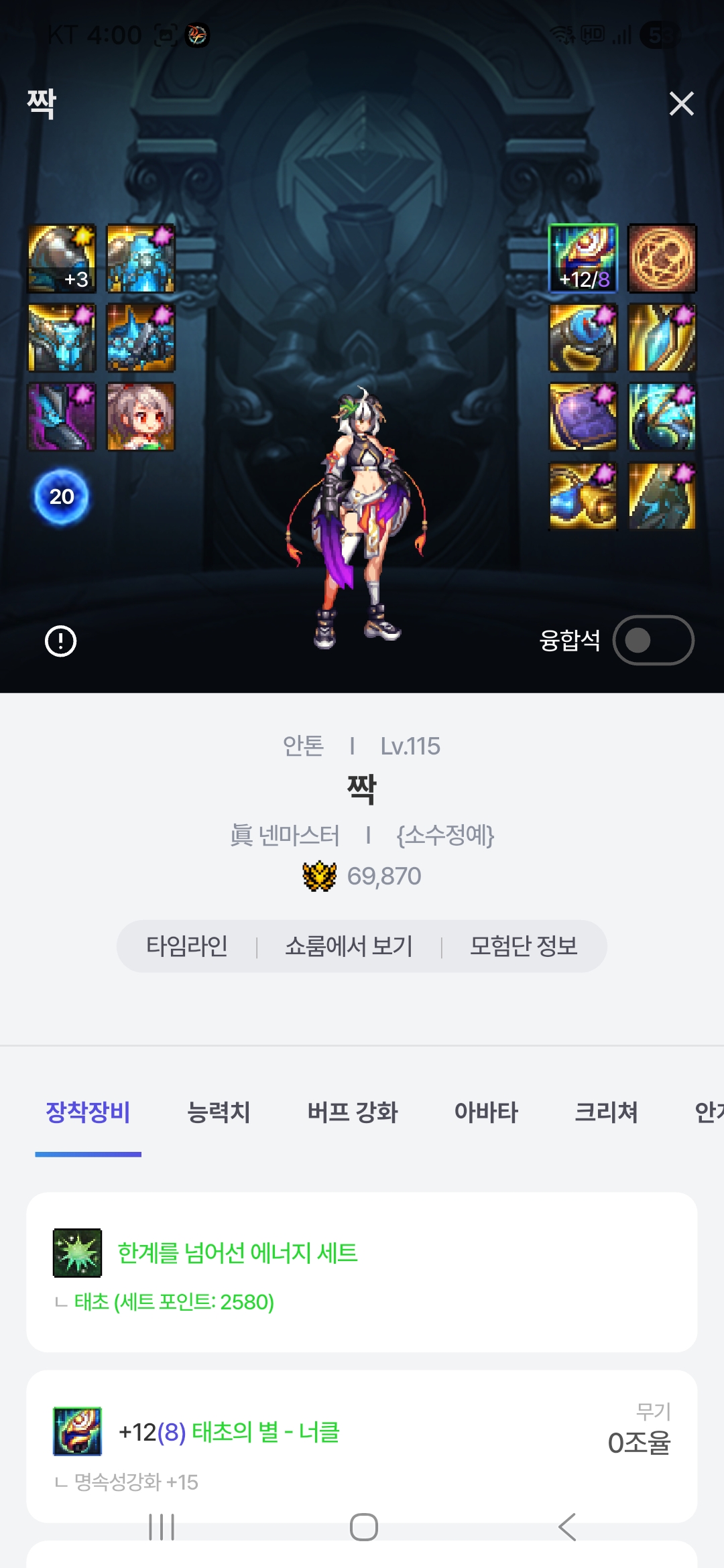Open the info exclamation icon
Viewport: 724px width, 1568px height.
point(61,641)
